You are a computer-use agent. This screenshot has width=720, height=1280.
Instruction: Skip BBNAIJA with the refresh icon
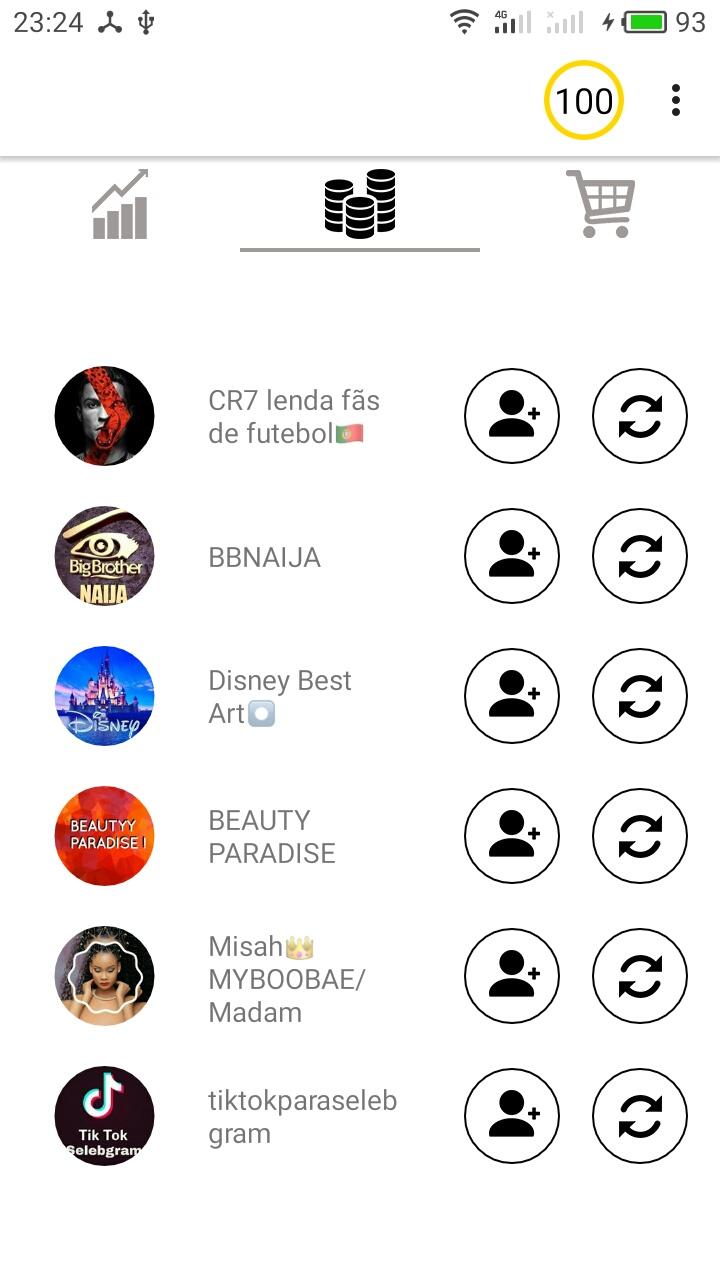[x=640, y=556]
